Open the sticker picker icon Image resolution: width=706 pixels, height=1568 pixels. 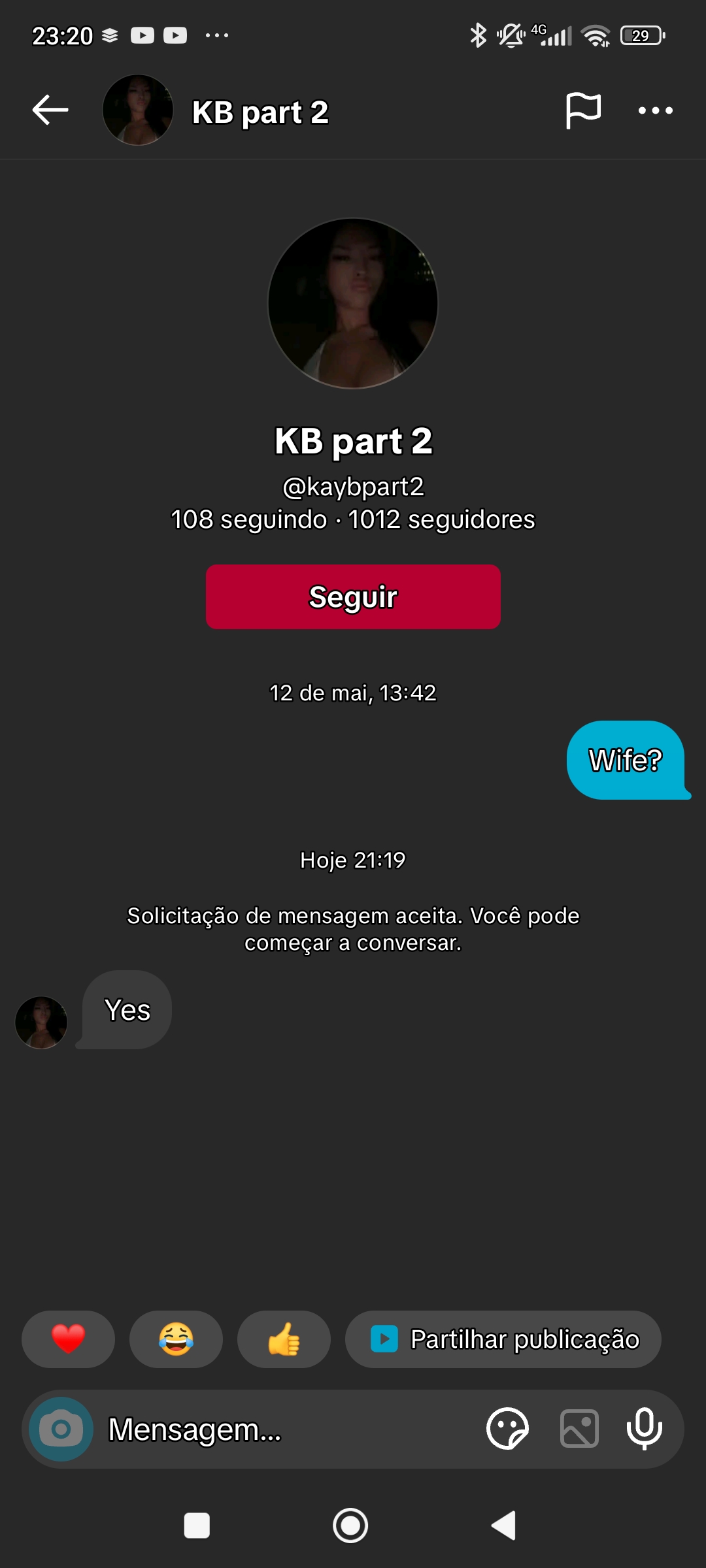507,1429
